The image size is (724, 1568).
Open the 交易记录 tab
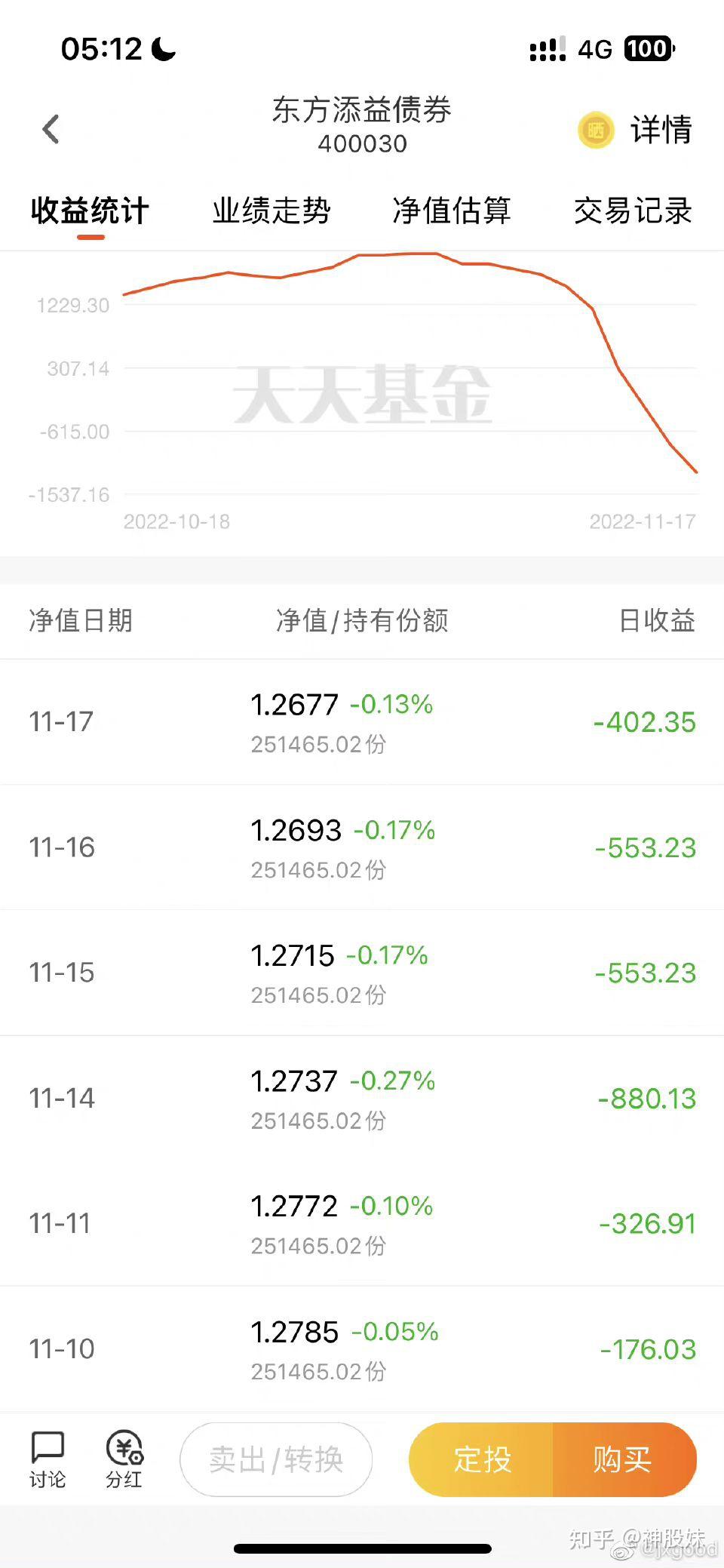coord(633,211)
